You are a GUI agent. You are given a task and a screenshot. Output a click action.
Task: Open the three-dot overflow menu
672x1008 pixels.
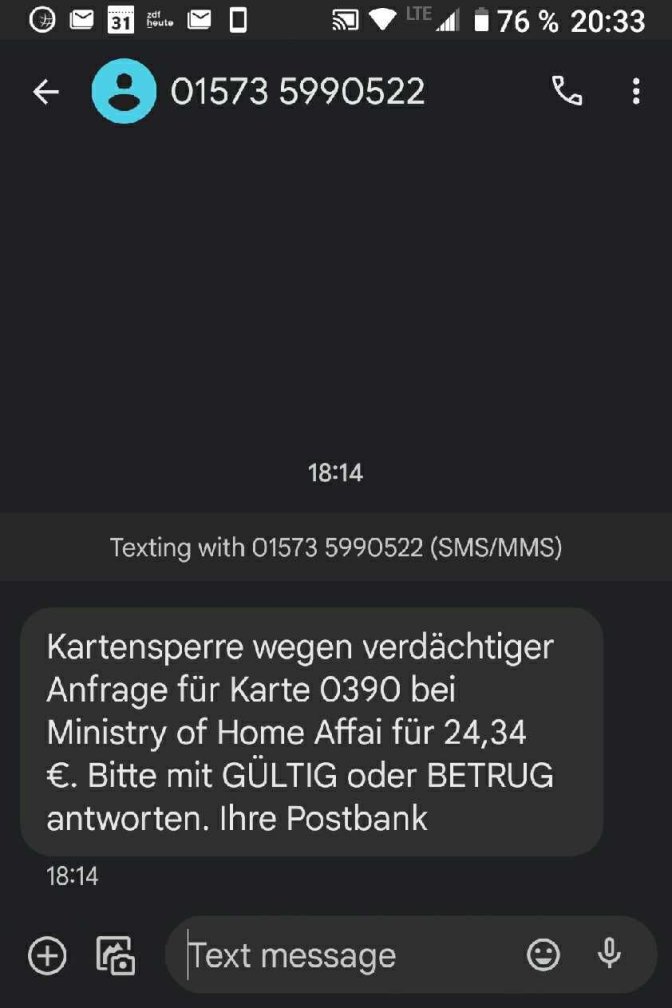[636, 91]
